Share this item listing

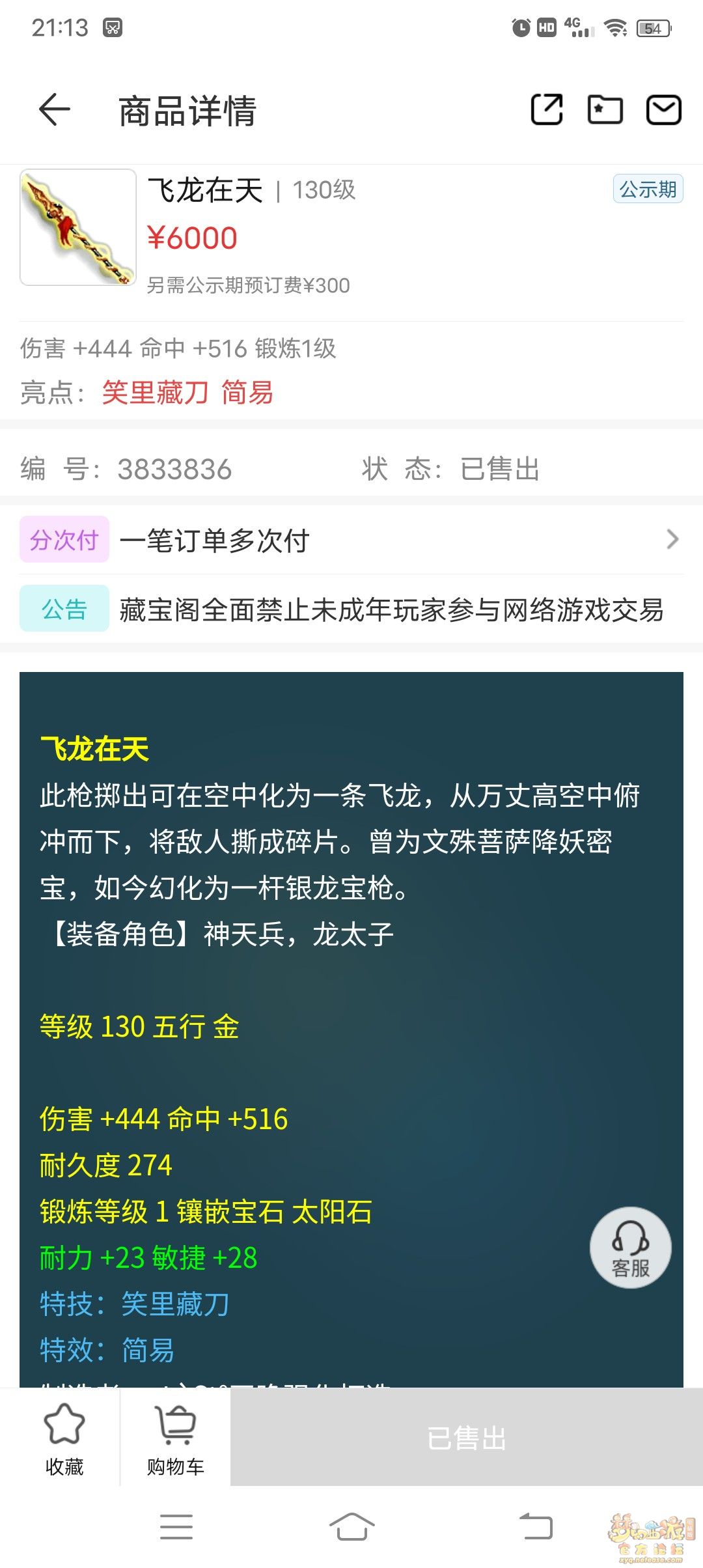tap(547, 109)
